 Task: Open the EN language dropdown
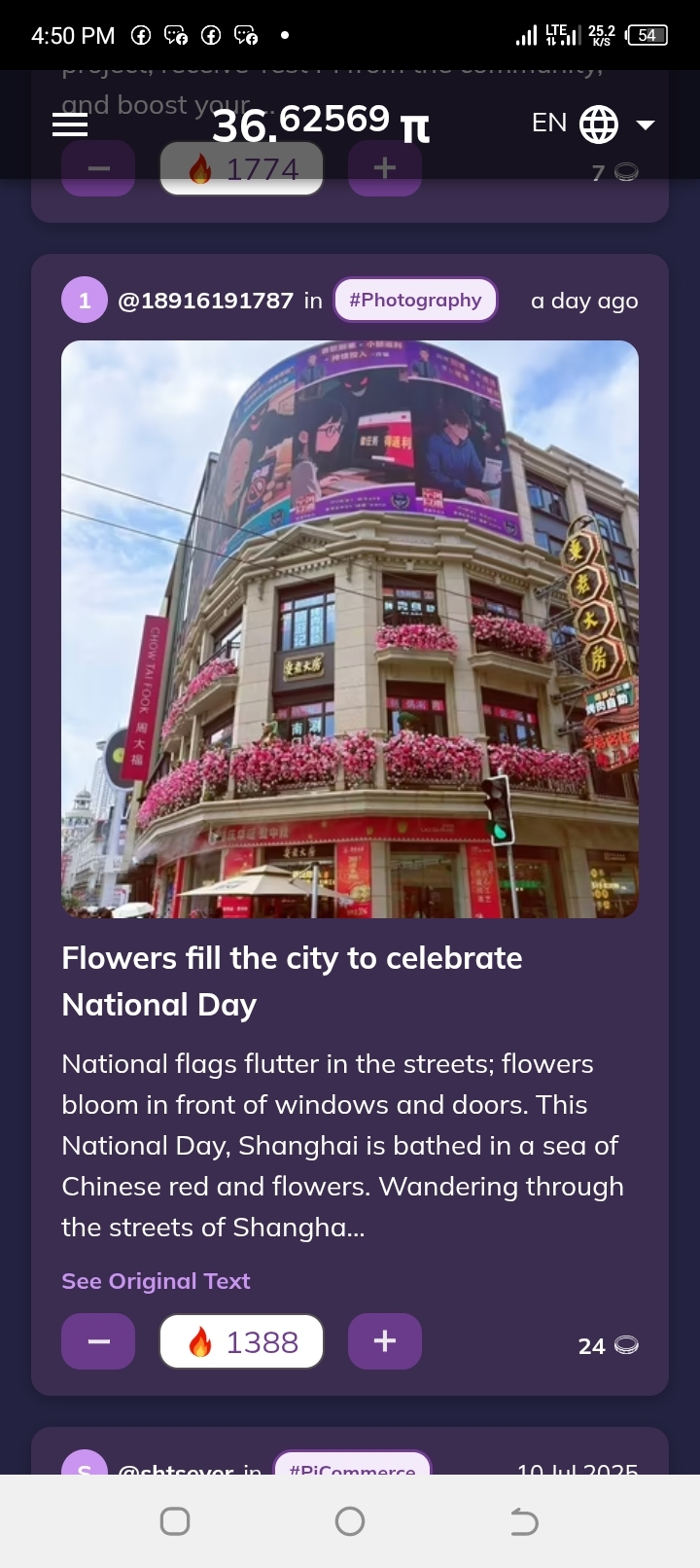(592, 125)
